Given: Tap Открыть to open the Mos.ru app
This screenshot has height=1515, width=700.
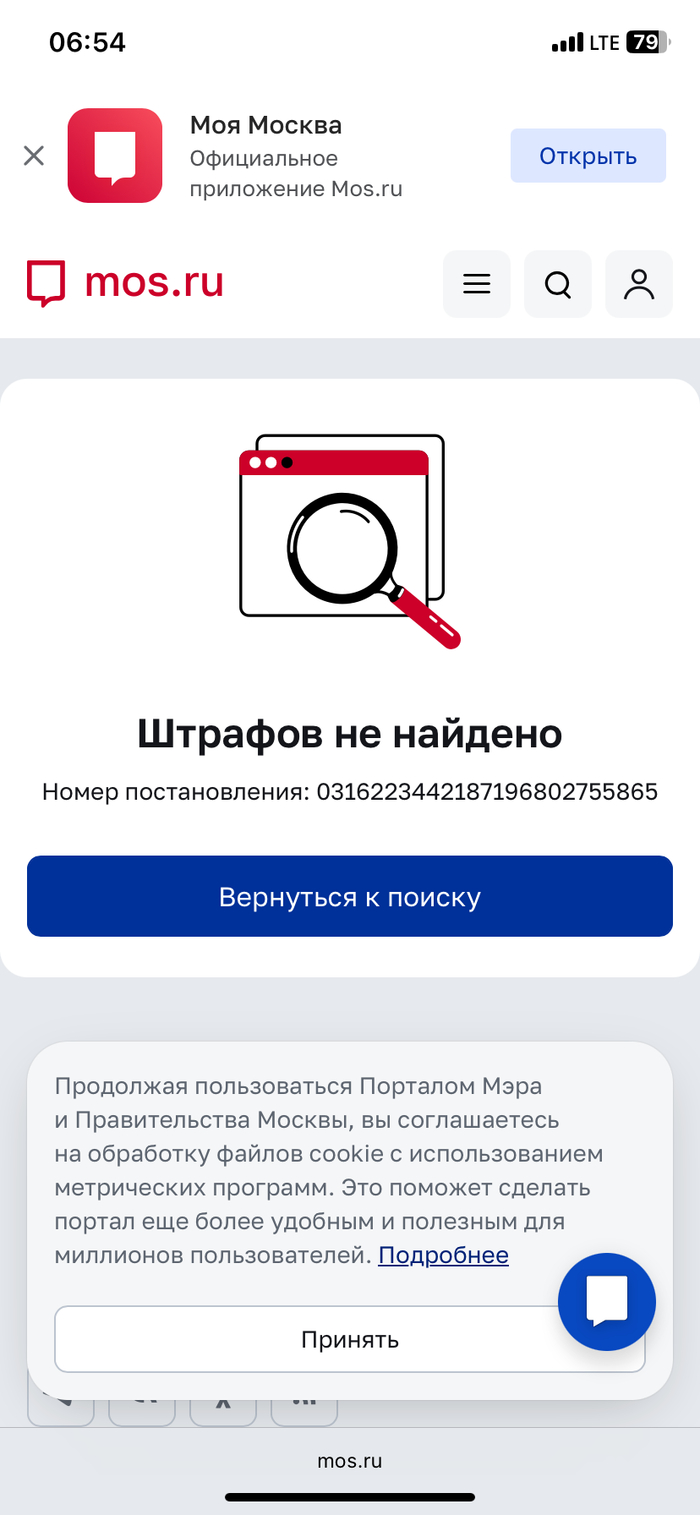Looking at the screenshot, I should (x=588, y=156).
